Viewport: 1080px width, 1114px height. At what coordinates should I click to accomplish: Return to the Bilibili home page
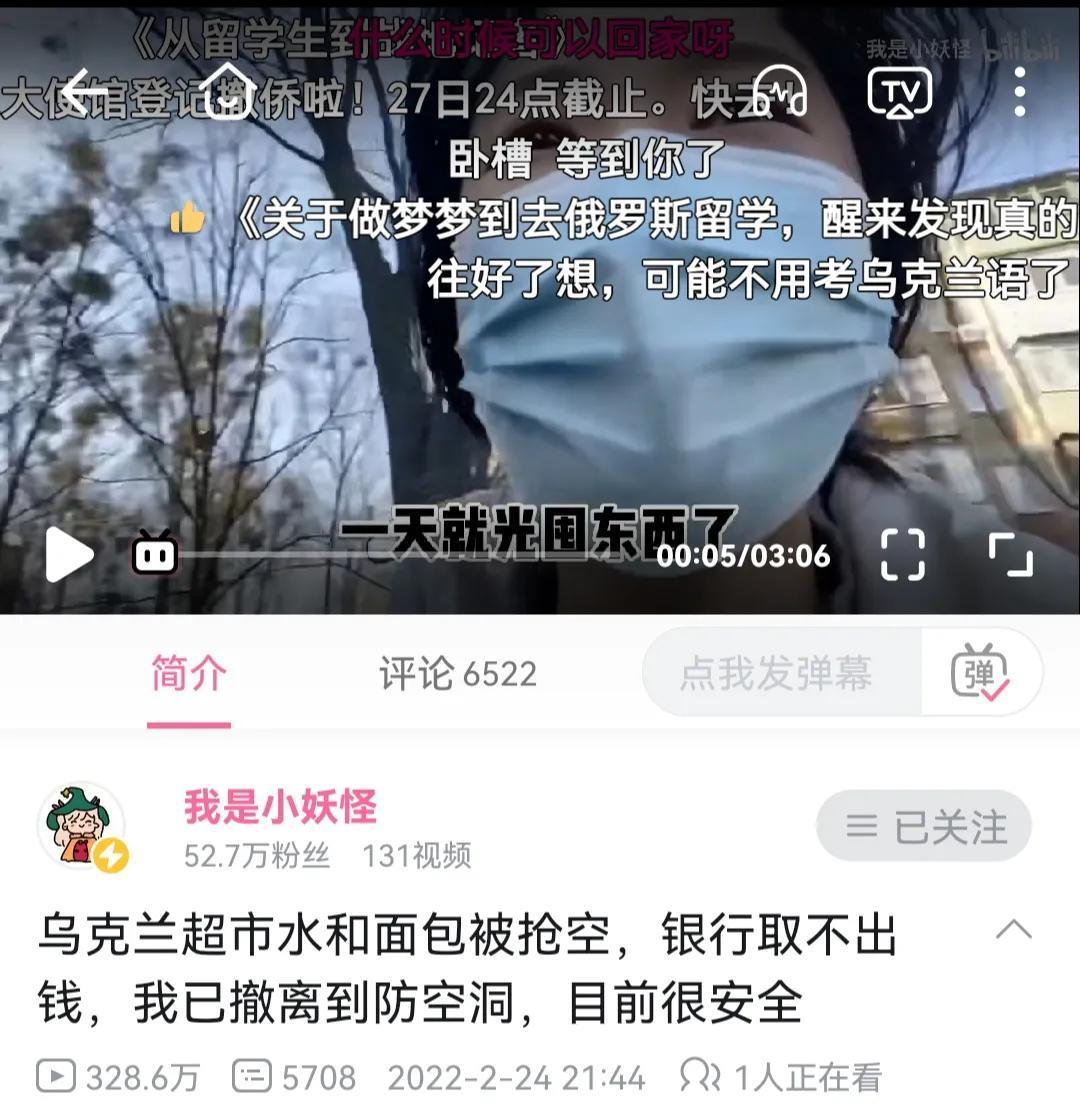pos(228,91)
